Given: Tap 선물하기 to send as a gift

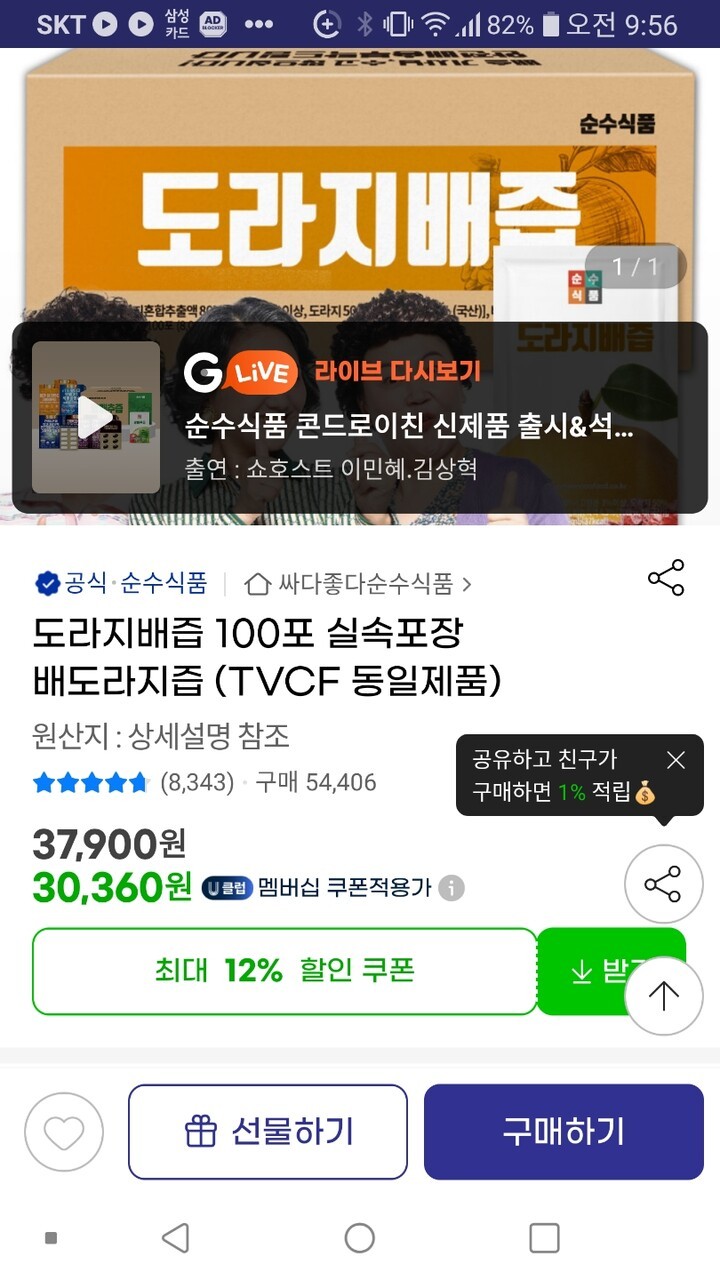Looking at the screenshot, I should (268, 1132).
